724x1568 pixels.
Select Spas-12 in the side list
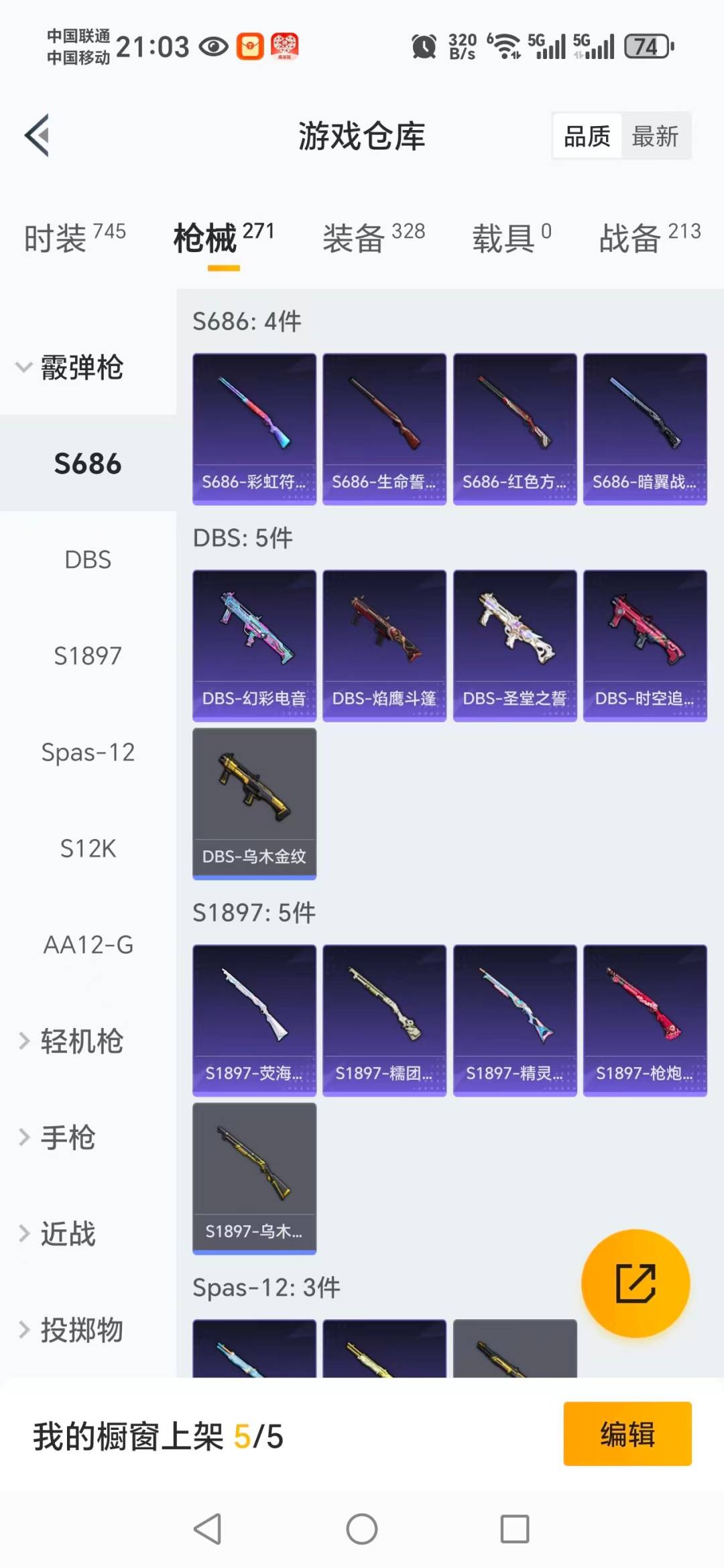88,752
